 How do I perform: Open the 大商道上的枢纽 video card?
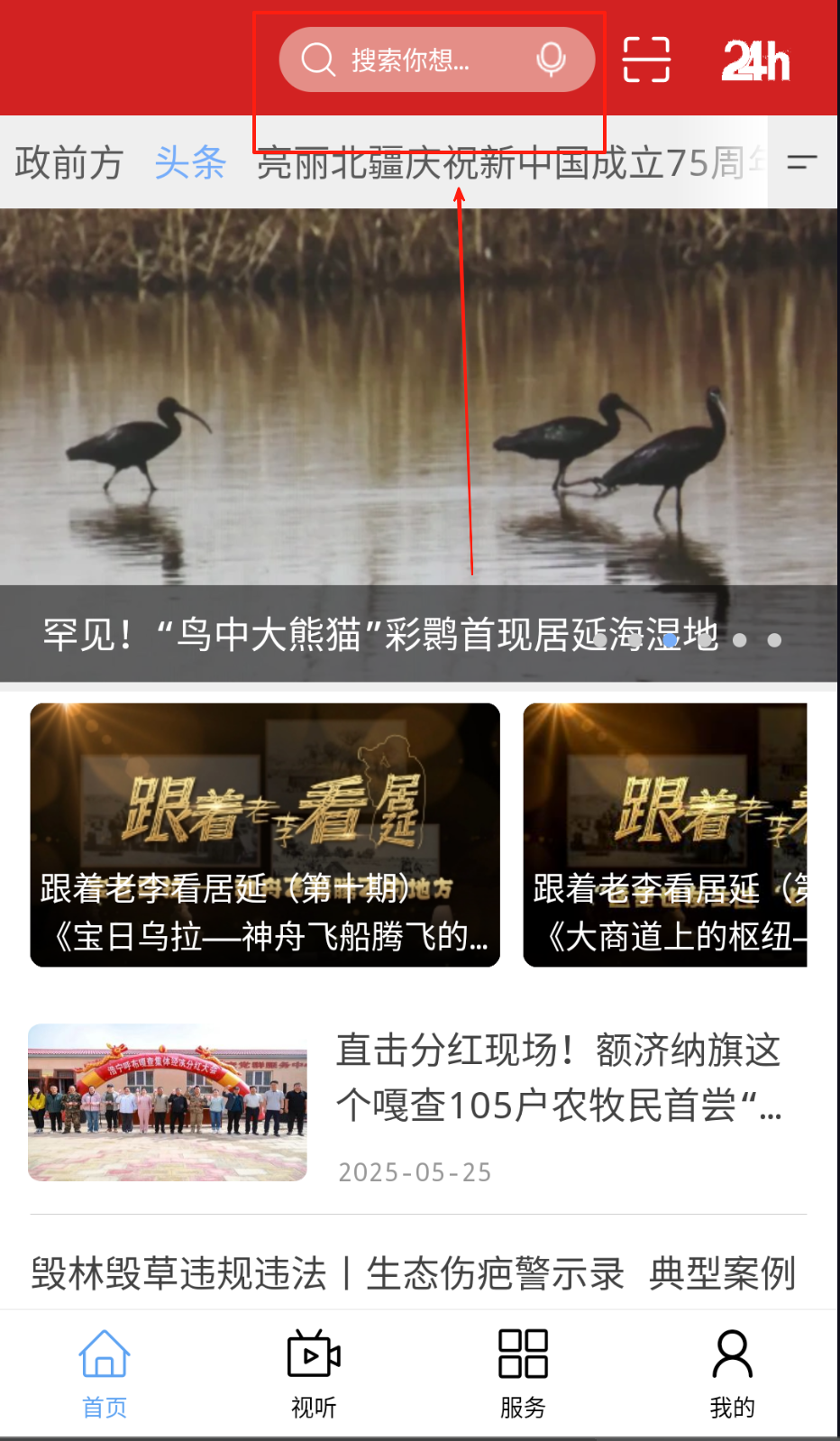[x=665, y=834]
